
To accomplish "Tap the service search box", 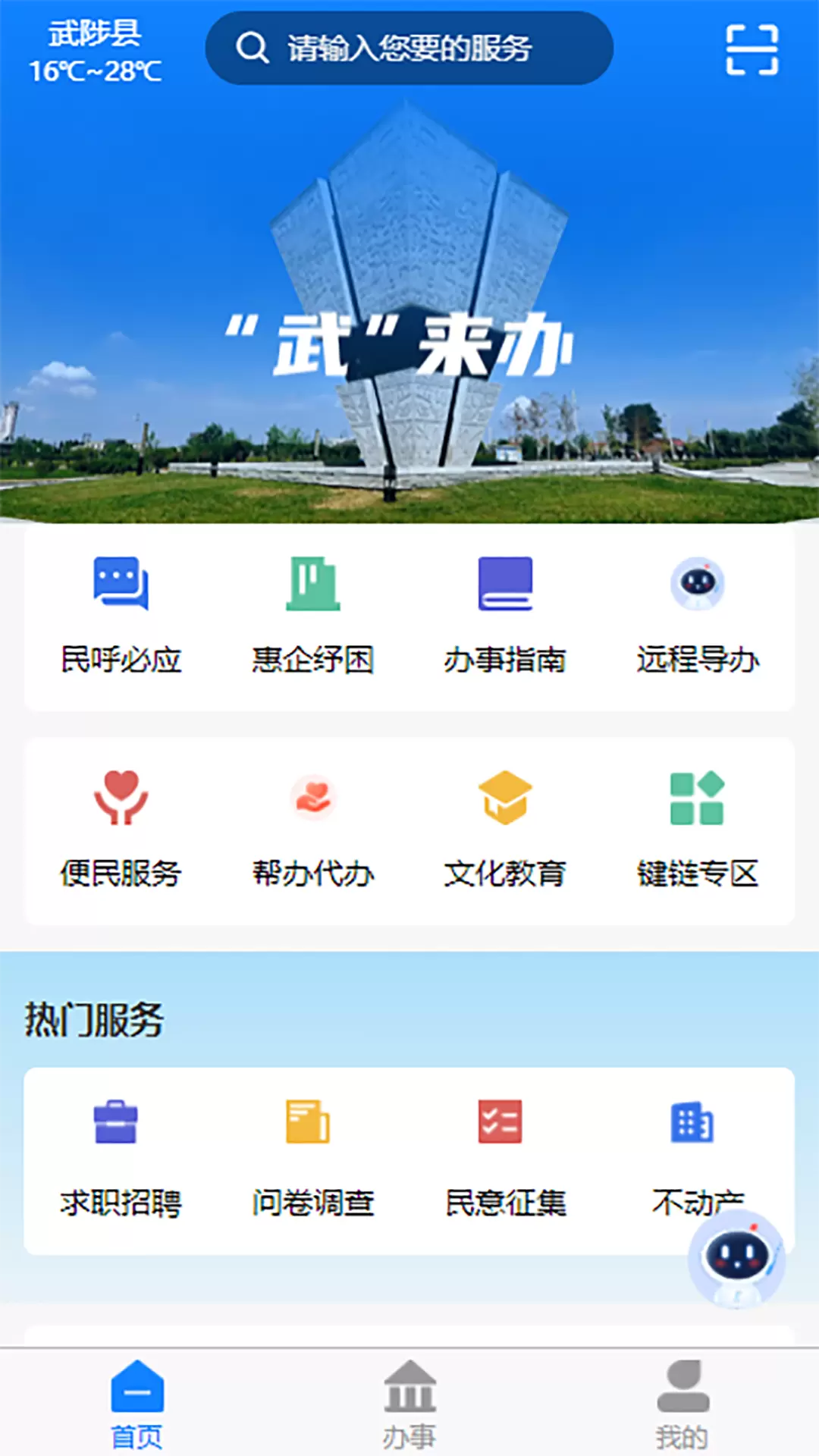I will tap(409, 48).
